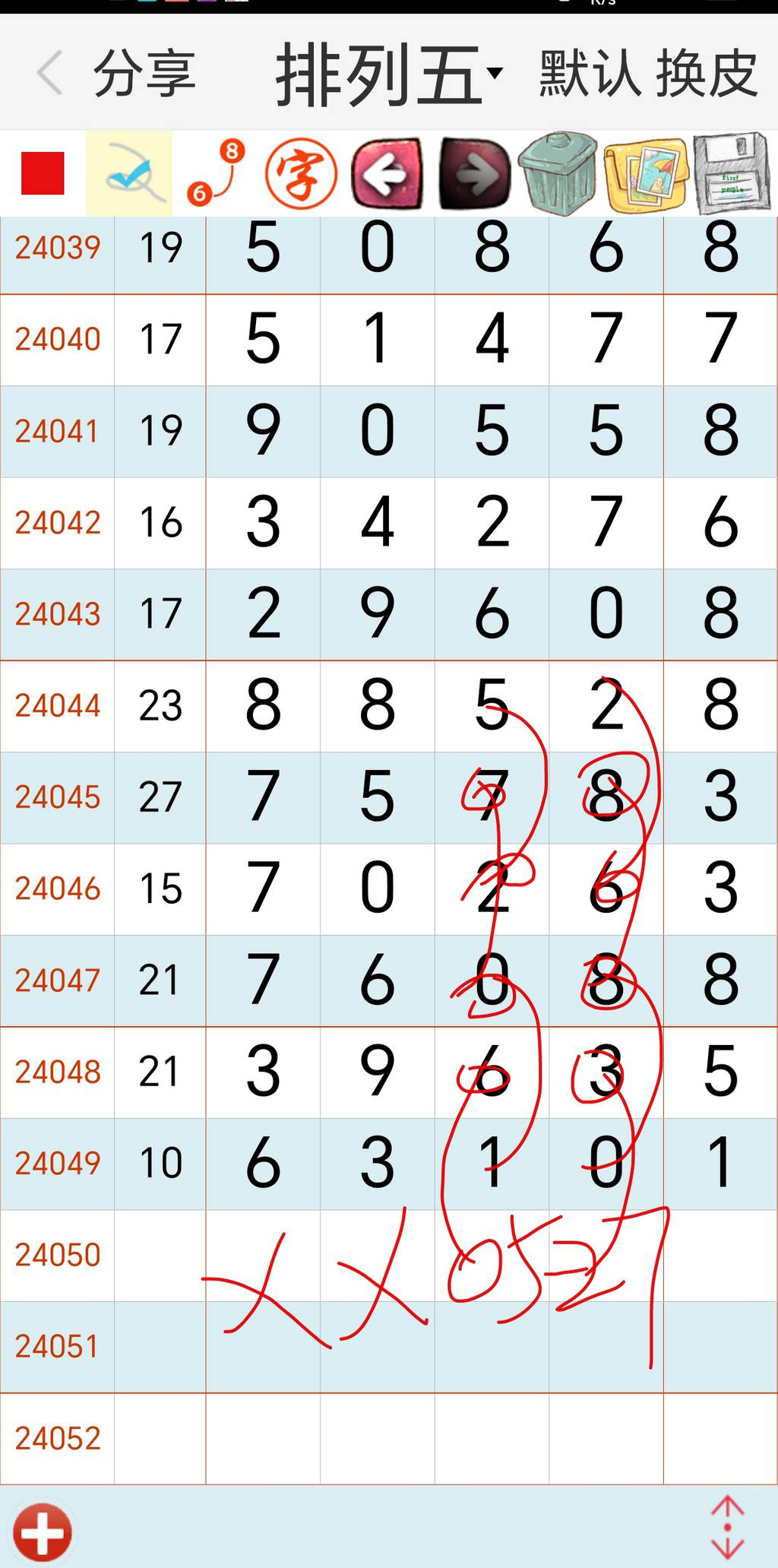Tap 换皮 to change the skin
The image size is (778, 1568).
point(707,74)
